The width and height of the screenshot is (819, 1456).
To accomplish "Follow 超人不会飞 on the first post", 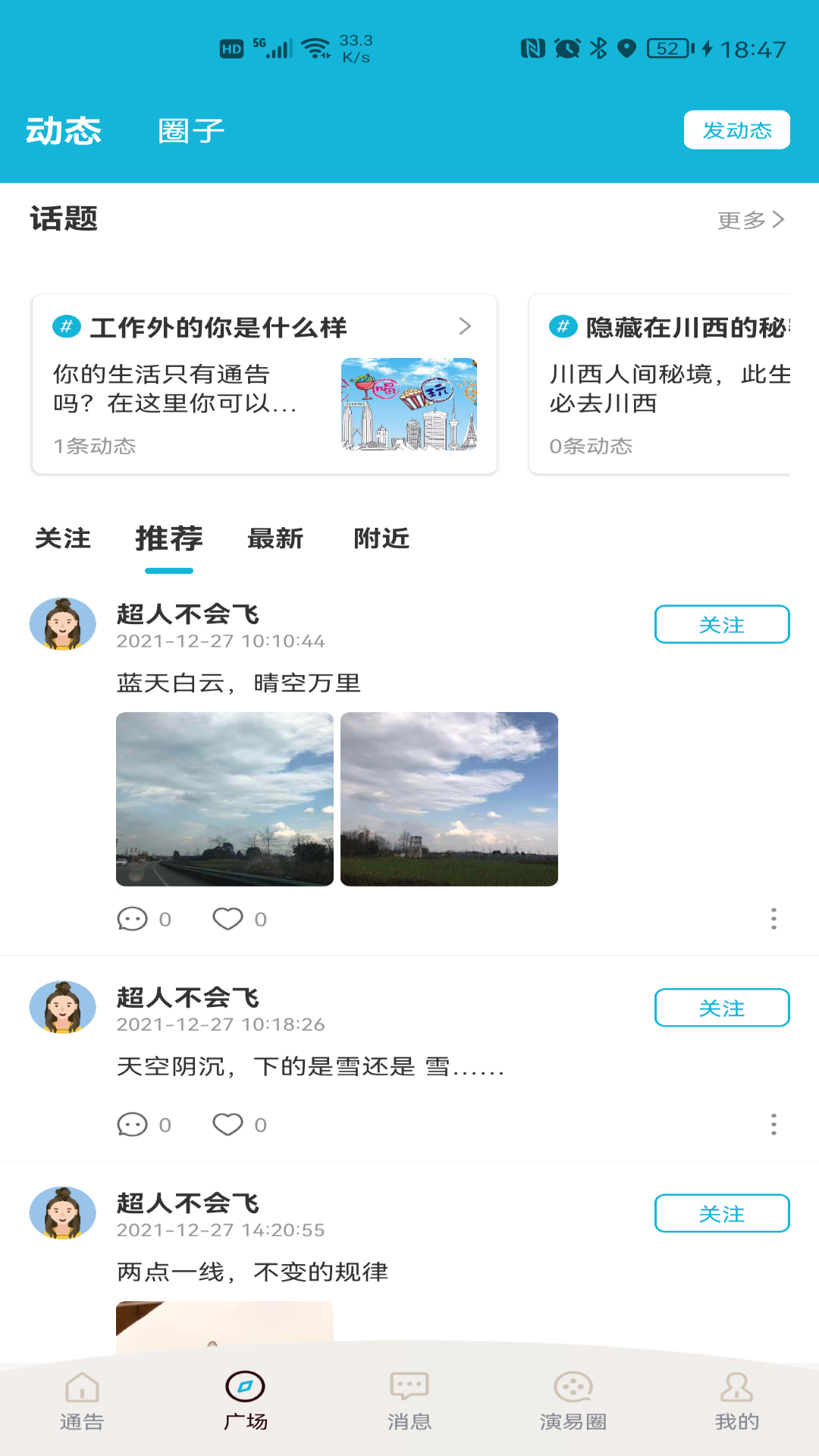I will click(721, 626).
